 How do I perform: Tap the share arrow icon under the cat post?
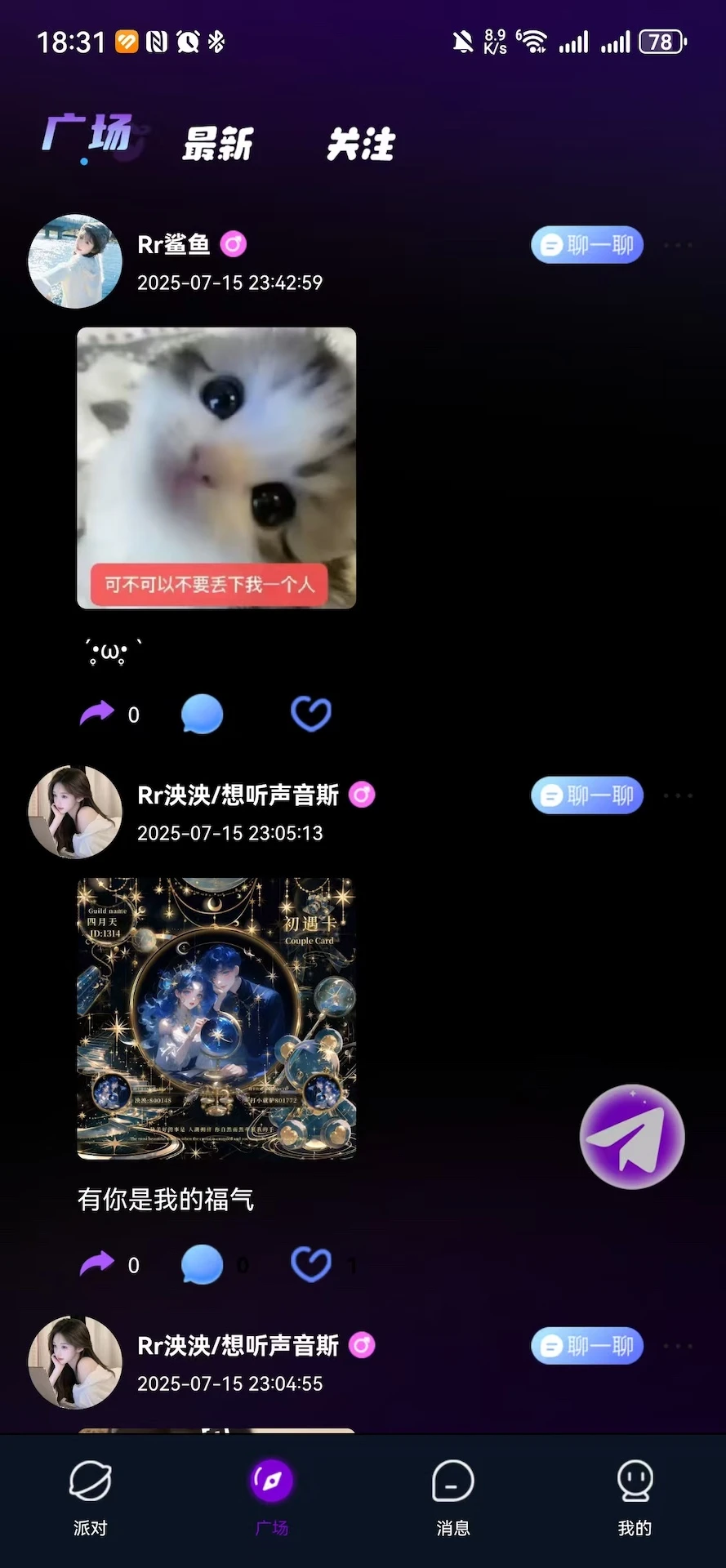click(x=98, y=714)
